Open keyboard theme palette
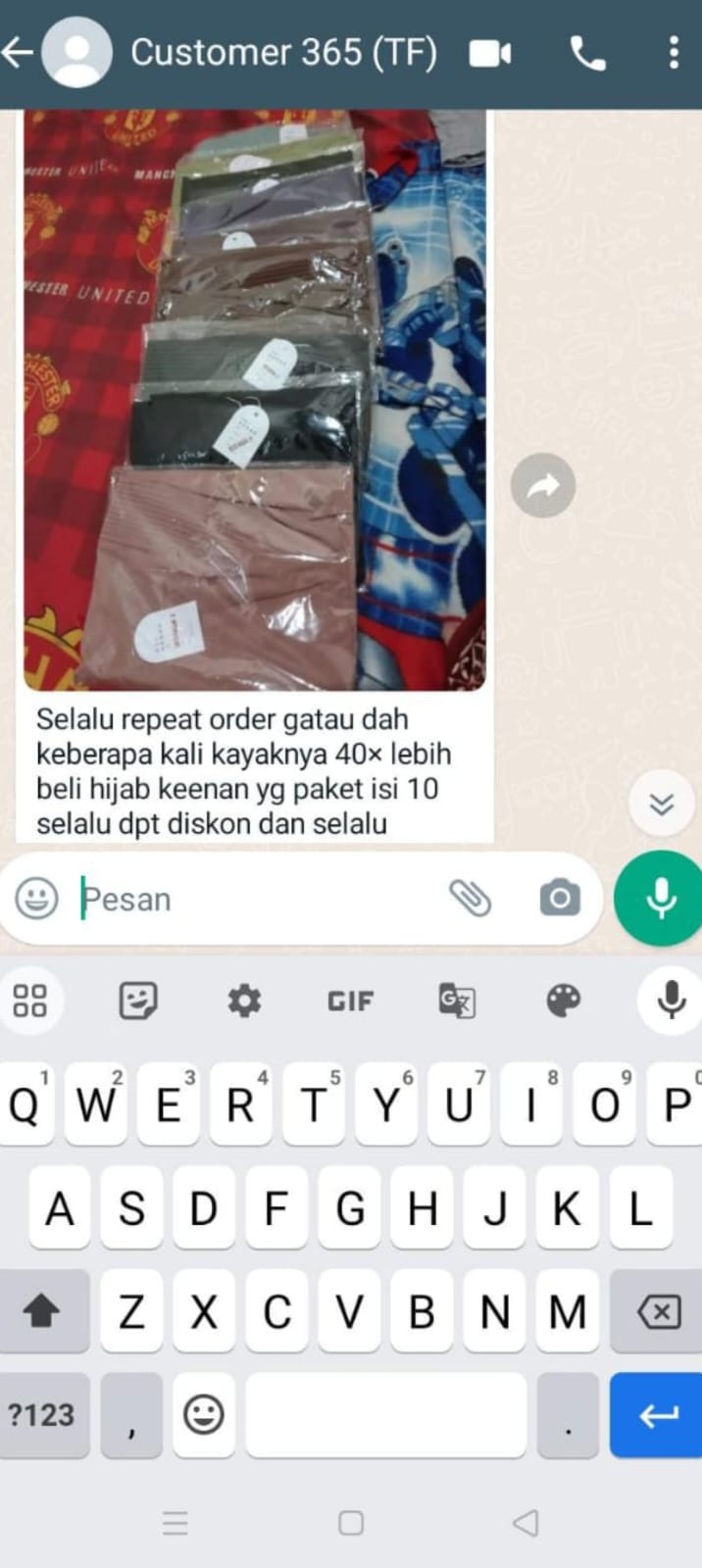Viewport: 702px width, 1568px height. coord(564,1001)
